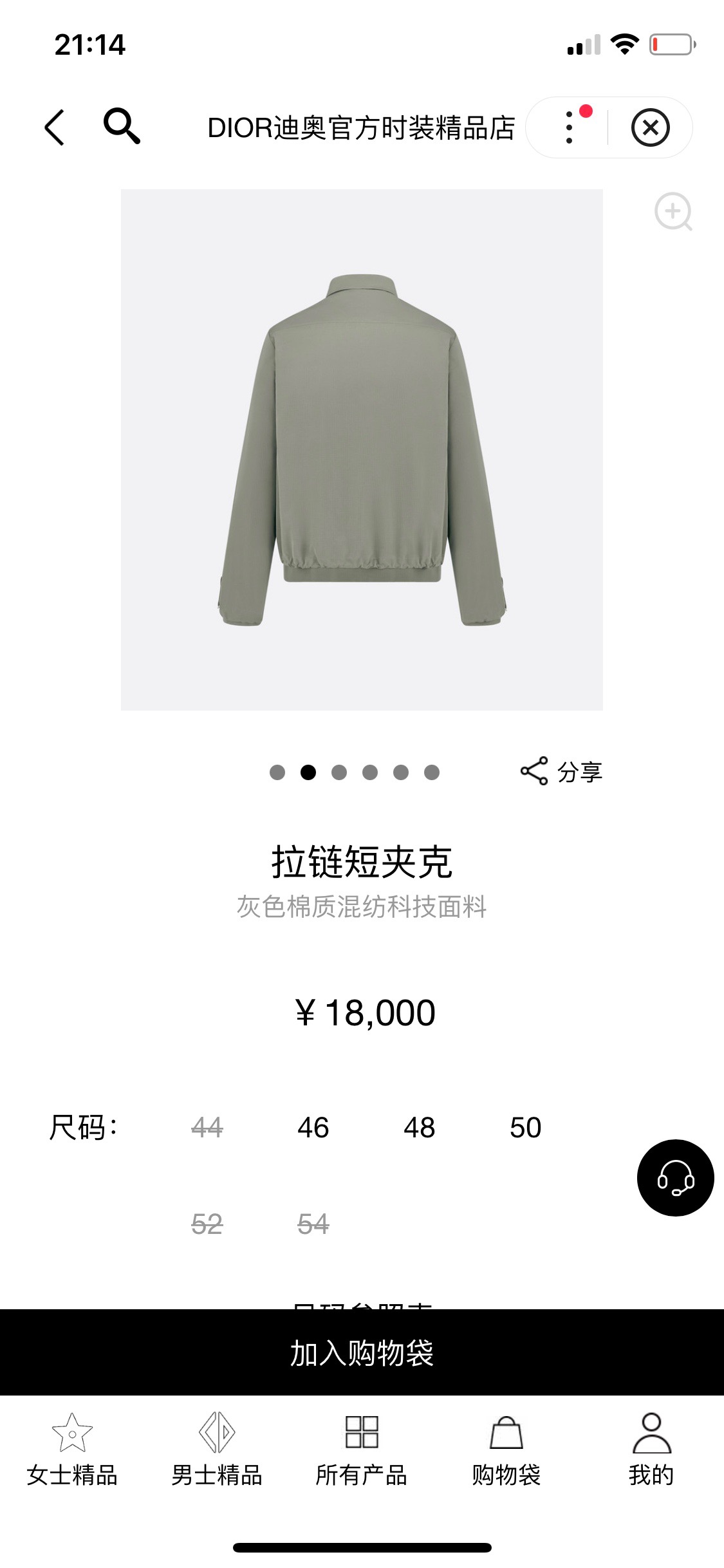Go to the 我的 tab

[x=651, y=1448]
